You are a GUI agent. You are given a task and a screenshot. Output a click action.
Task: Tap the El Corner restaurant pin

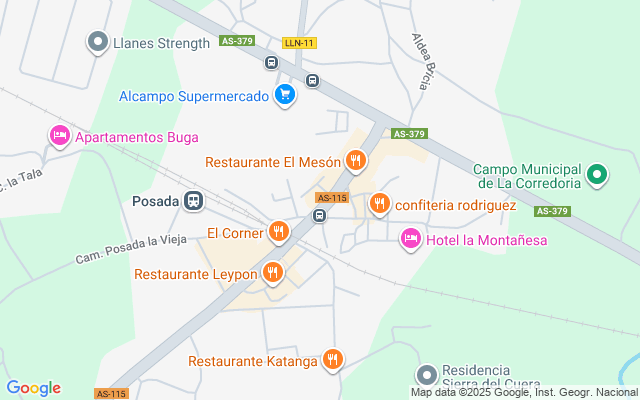(x=279, y=233)
